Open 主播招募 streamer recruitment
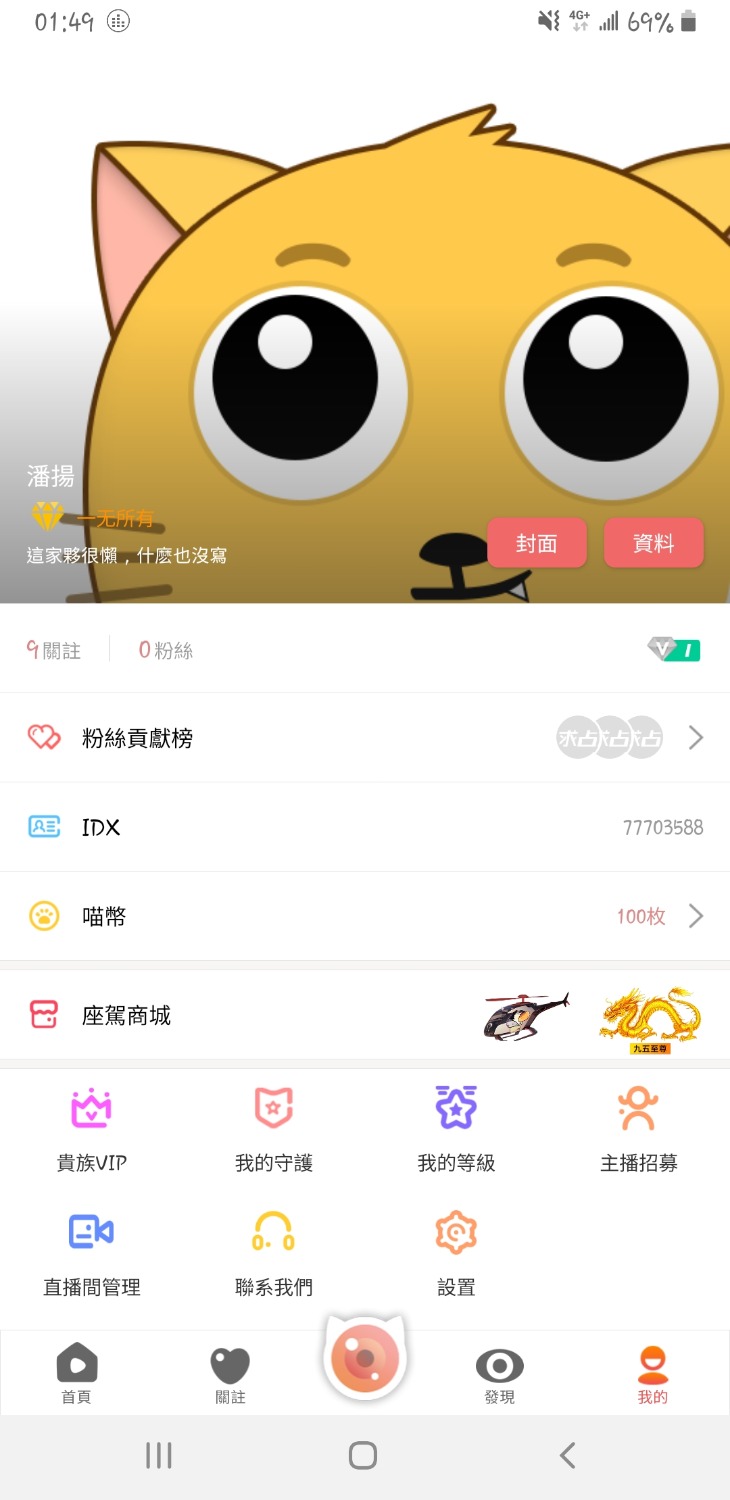 638,1130
